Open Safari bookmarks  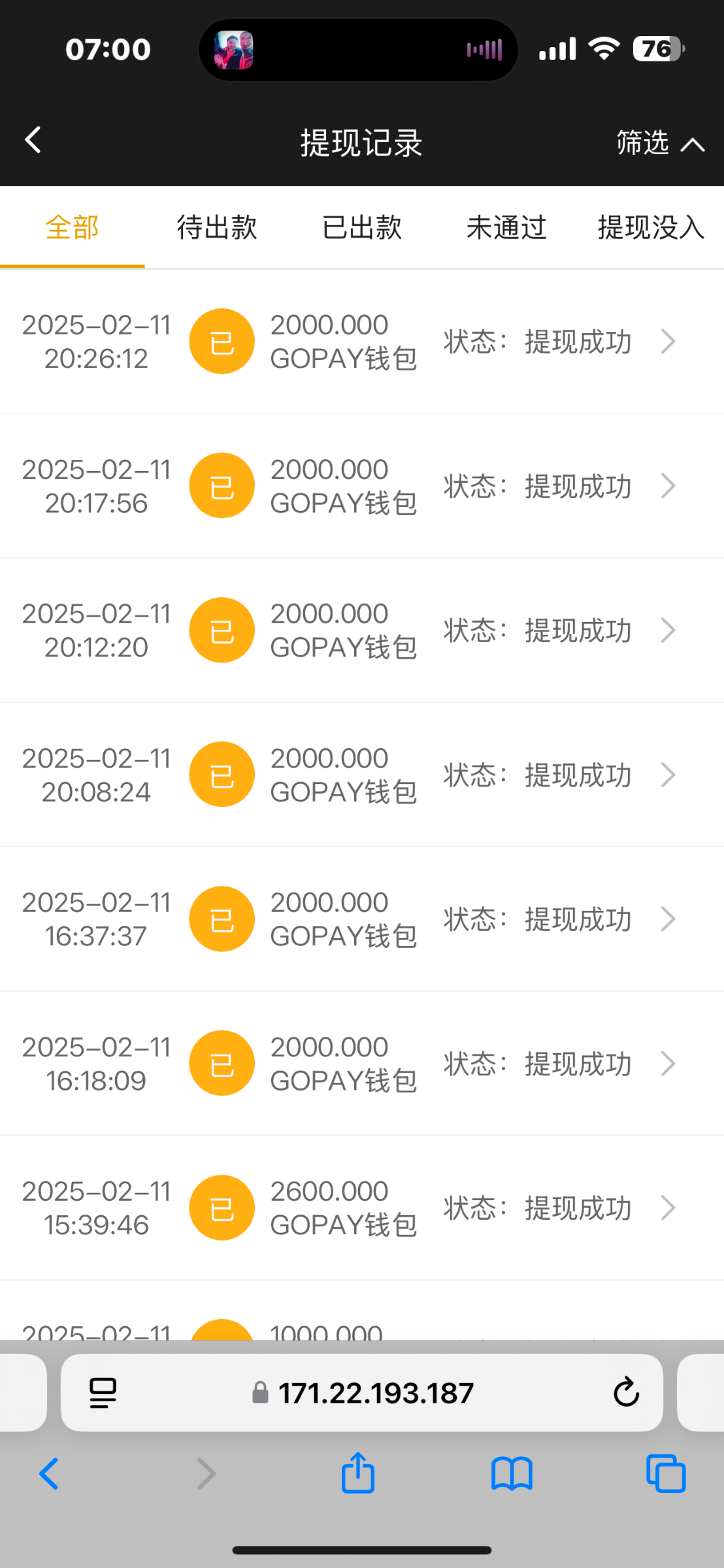point(512,1475)
